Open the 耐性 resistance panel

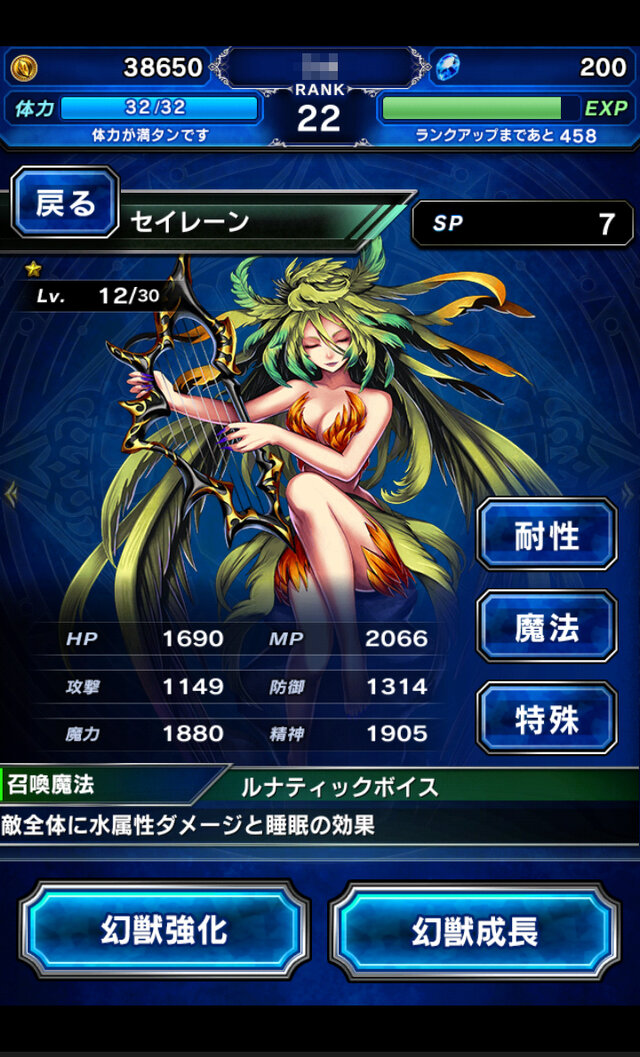tap(547, 535)
